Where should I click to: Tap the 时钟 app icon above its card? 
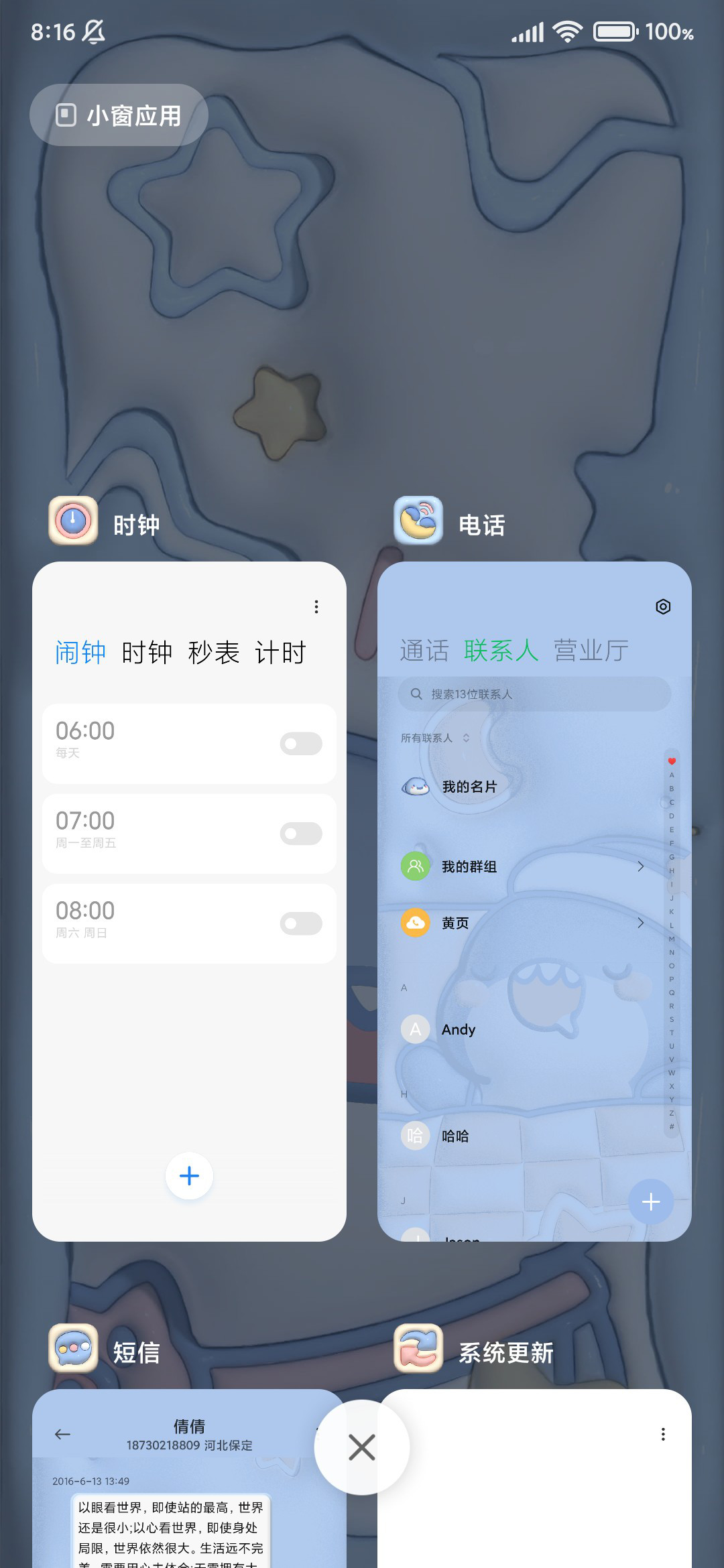[73, 521]
